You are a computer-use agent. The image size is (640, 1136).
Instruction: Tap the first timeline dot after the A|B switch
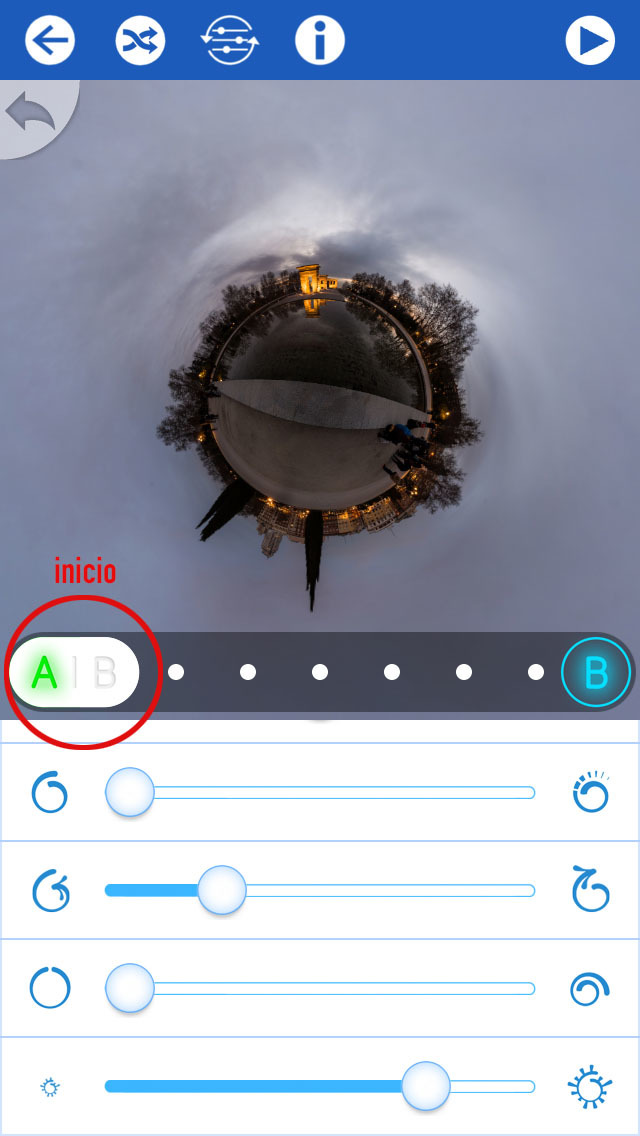175,672
